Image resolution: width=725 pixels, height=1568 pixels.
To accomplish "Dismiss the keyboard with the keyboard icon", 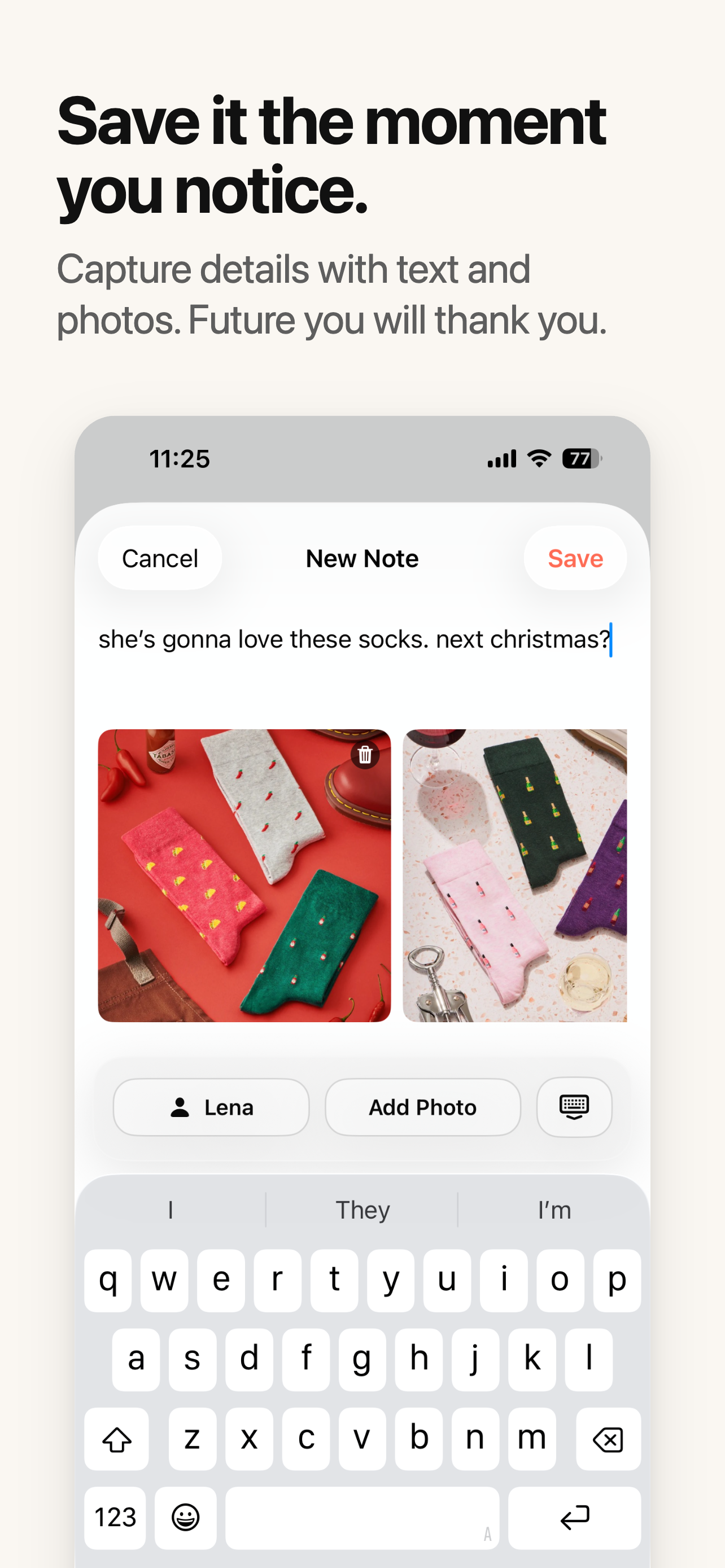I will point(574,1107).
